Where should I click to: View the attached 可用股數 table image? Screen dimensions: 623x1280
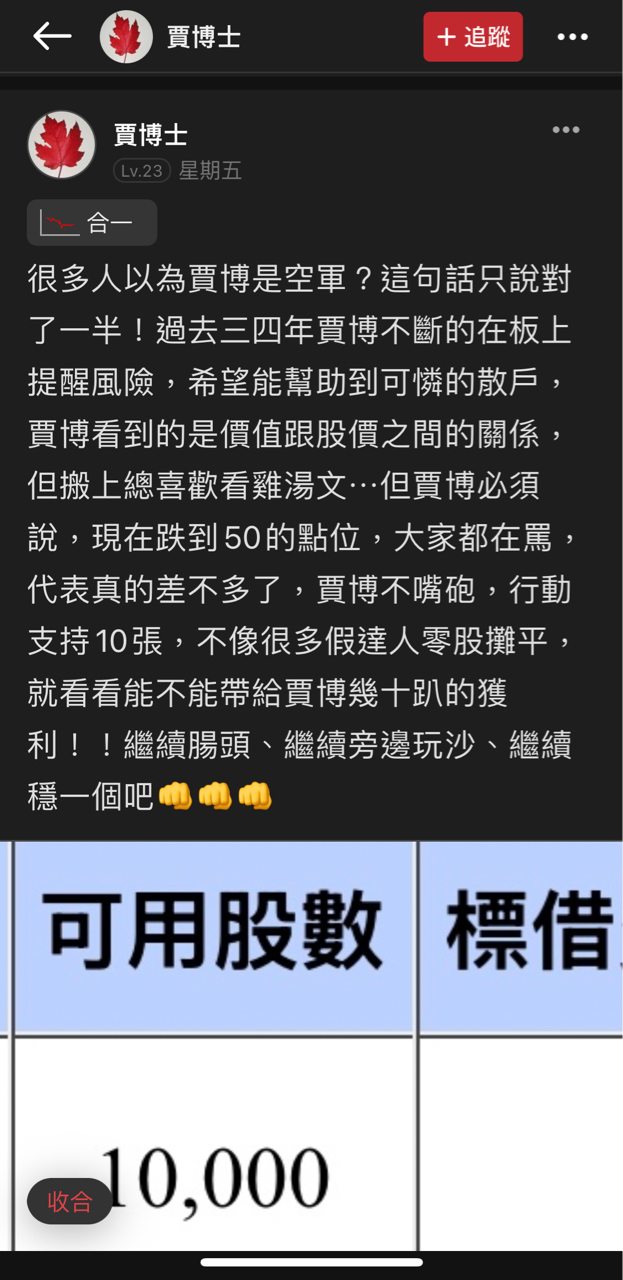coord(311,1046)
